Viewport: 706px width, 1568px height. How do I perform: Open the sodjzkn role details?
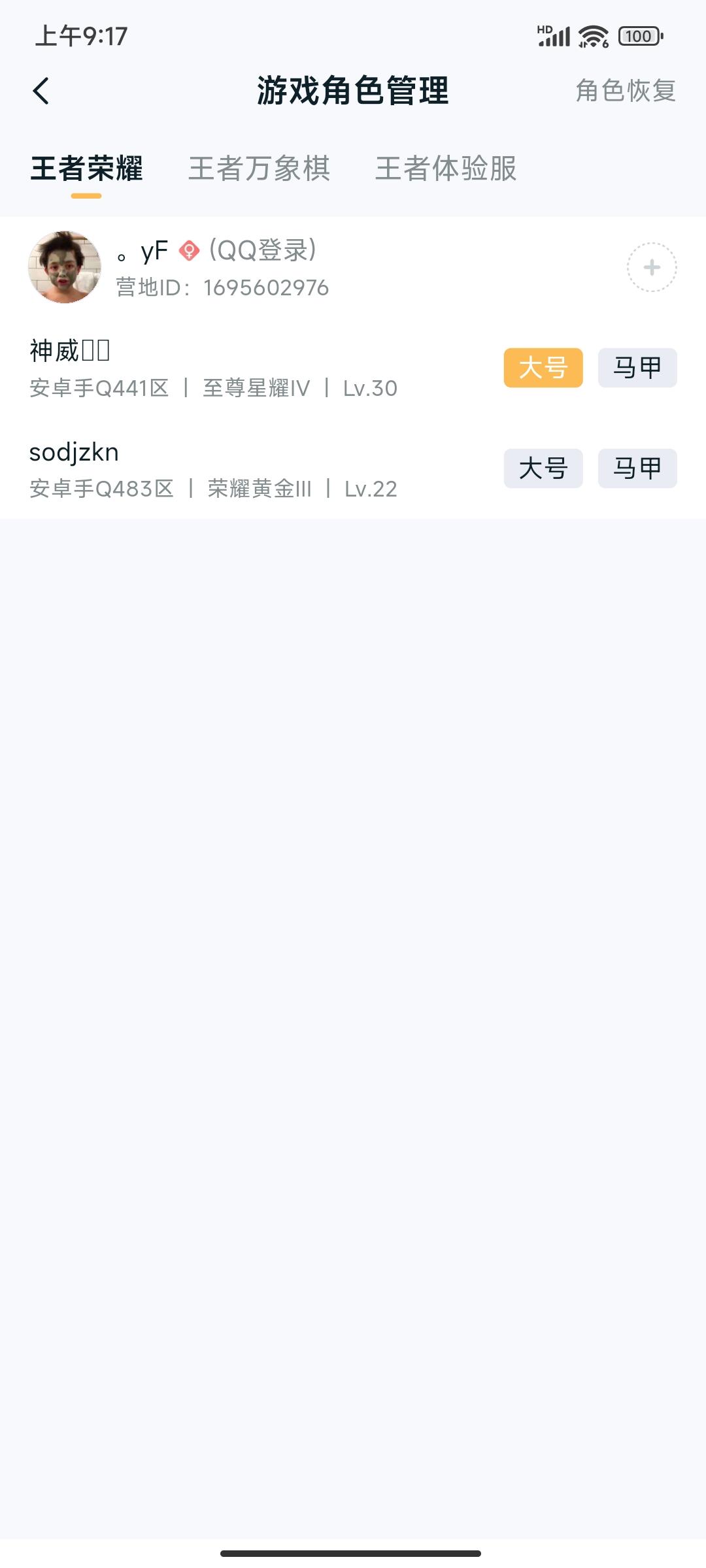(x=73, y=452)
